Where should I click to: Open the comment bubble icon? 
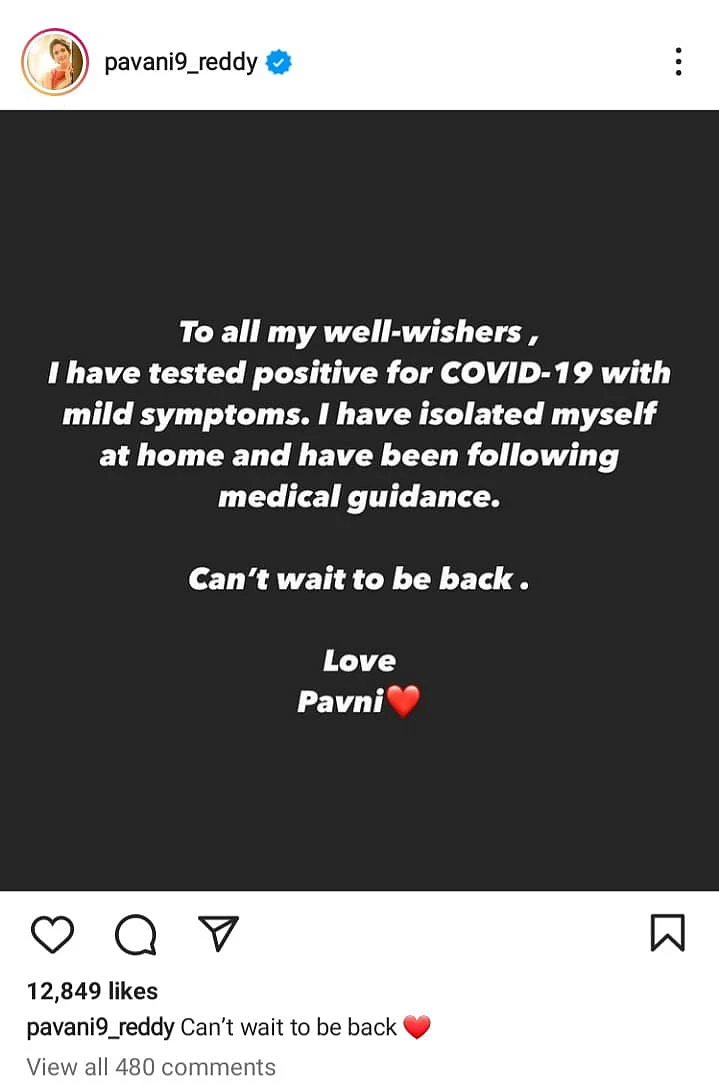[135, 935]
